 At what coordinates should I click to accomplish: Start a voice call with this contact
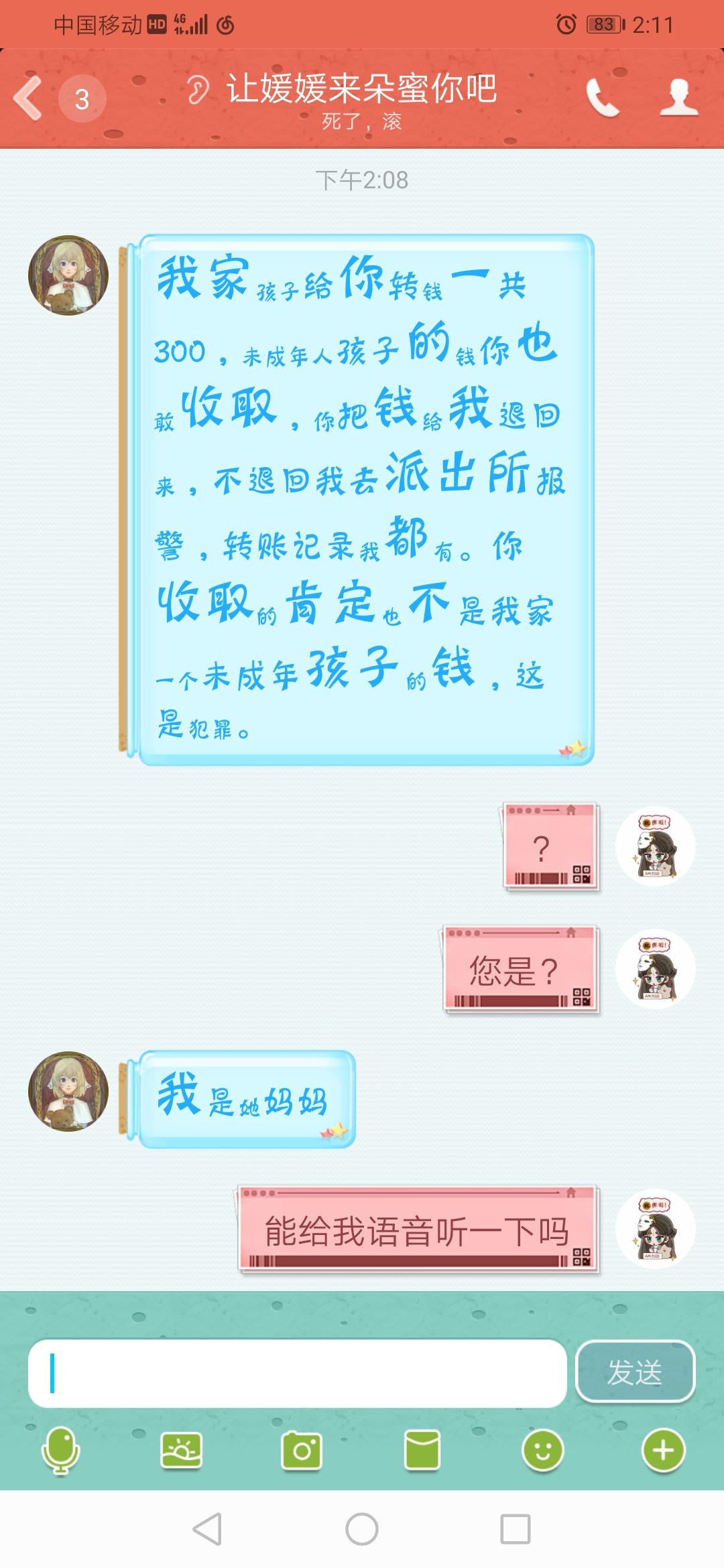coord(603,98)
